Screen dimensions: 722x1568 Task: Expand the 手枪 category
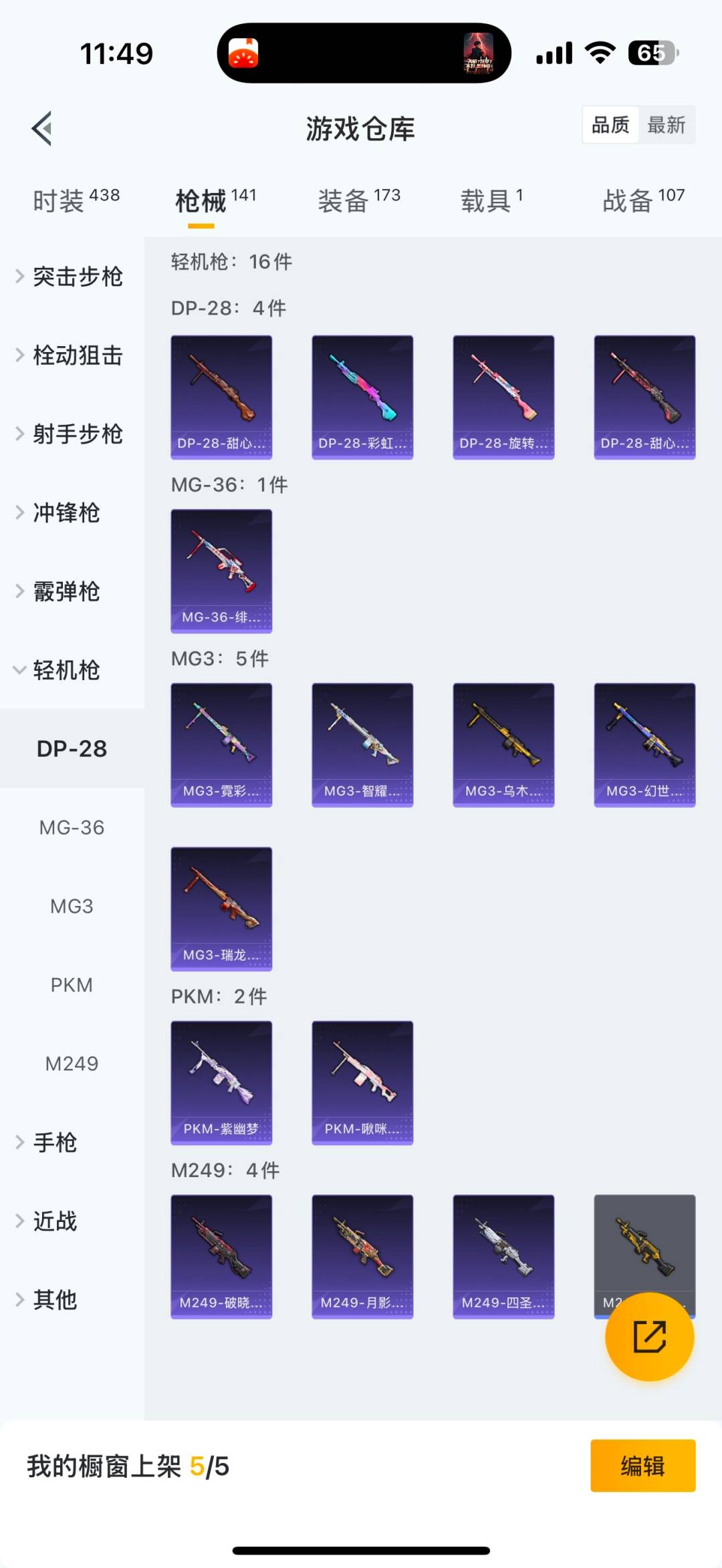tap(53, 1142)
